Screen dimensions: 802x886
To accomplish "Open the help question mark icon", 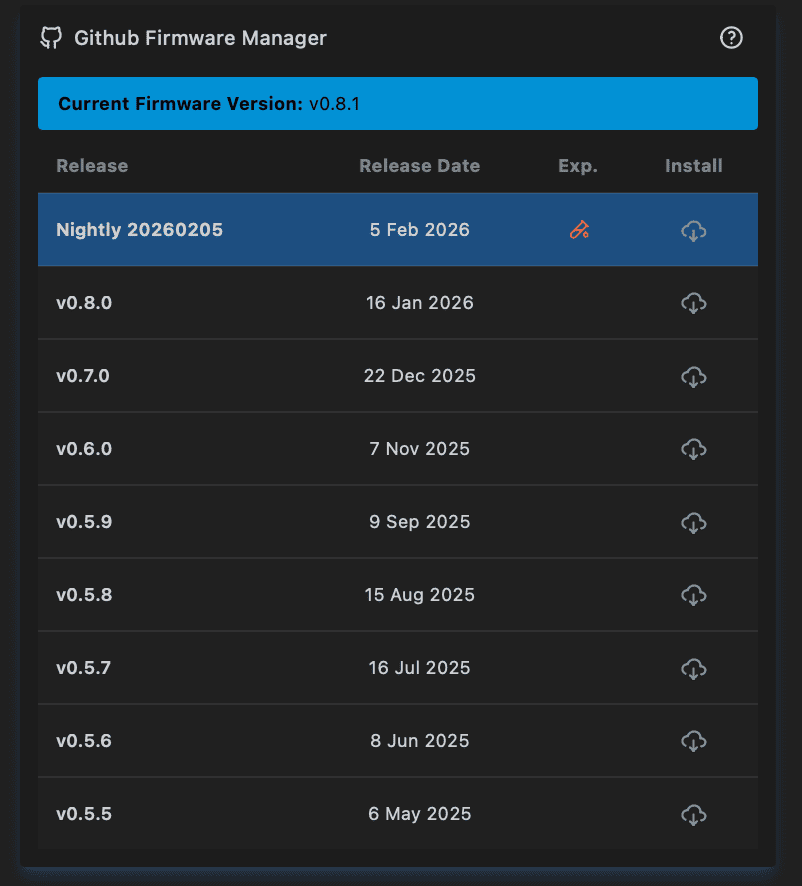I will (732, 38).
